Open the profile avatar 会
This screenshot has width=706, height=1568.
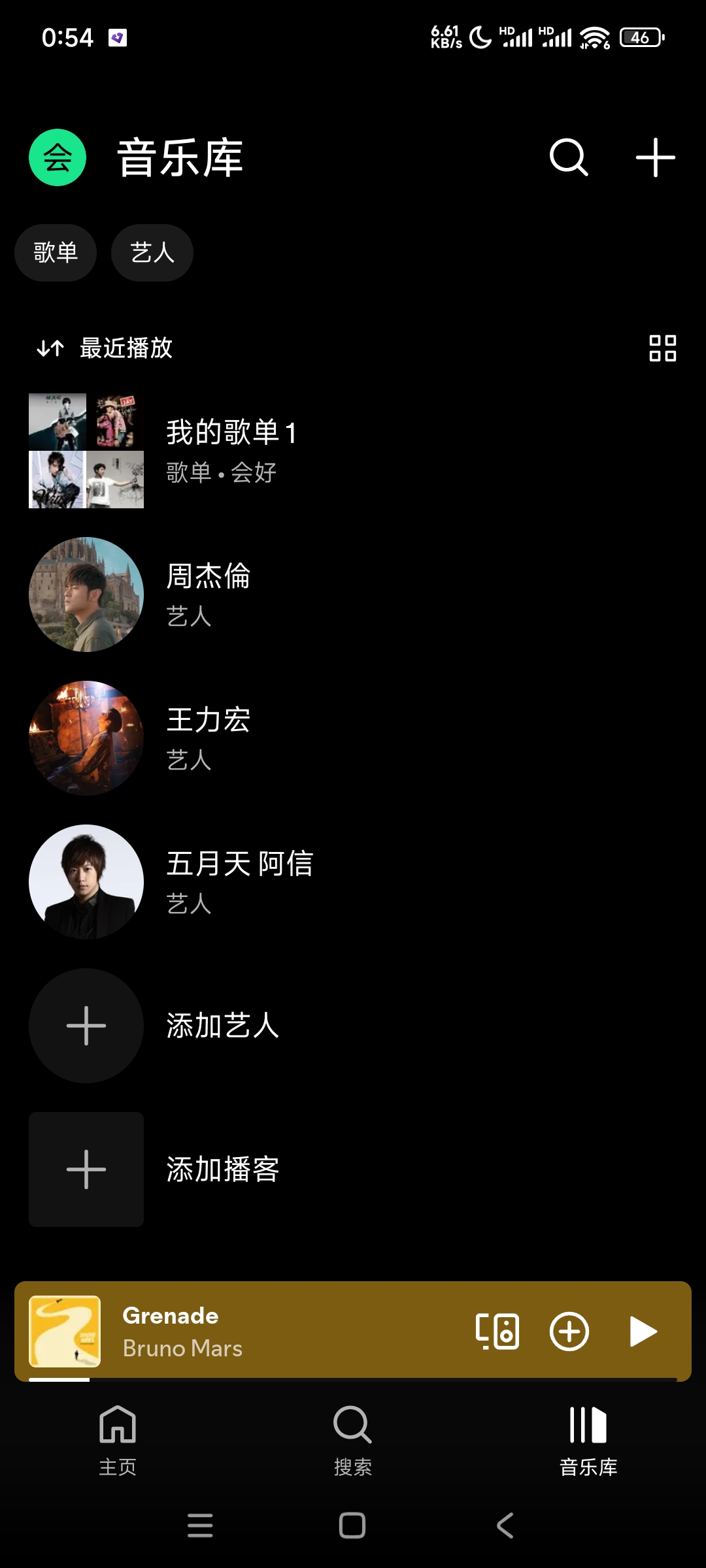[x=58, y=157]
